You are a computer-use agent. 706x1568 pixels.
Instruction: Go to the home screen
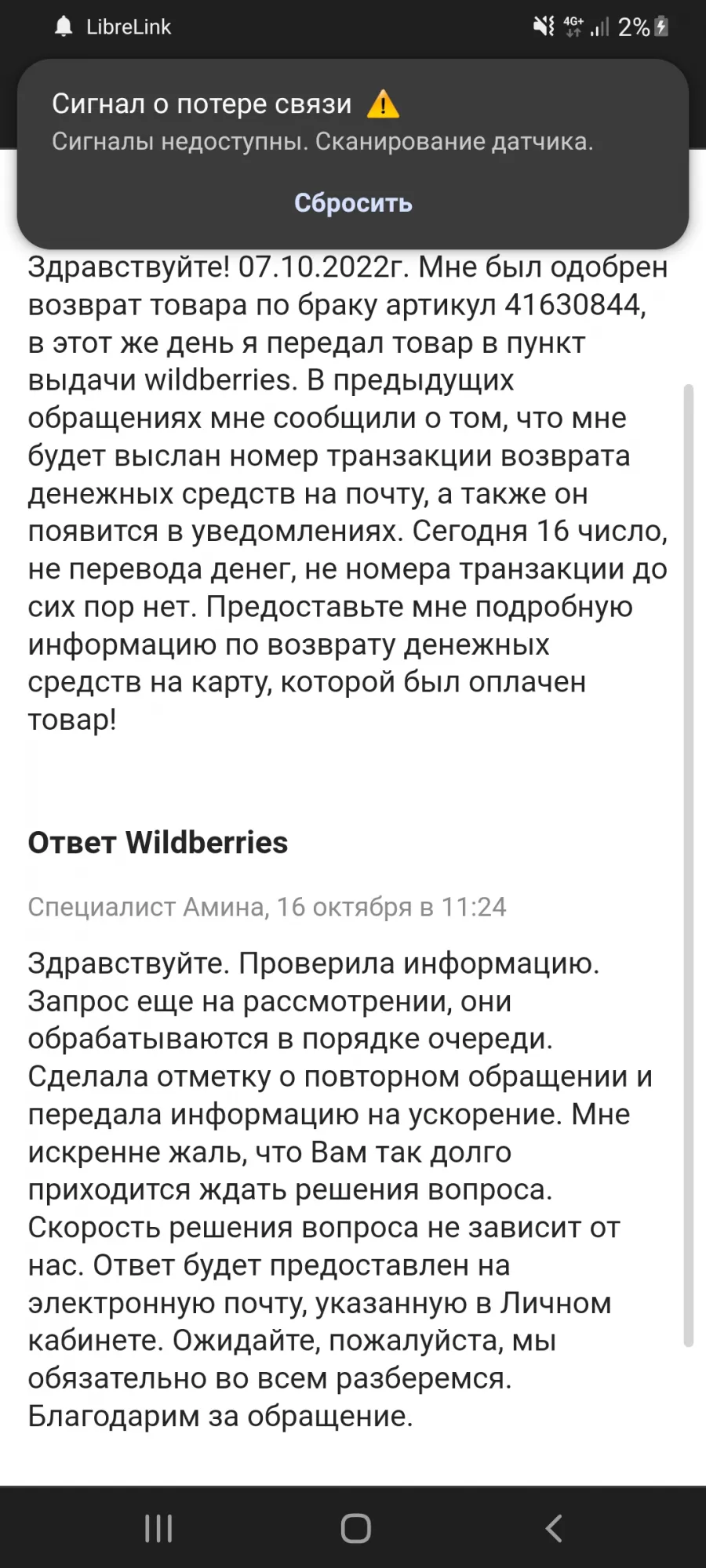coord(355,1528)
